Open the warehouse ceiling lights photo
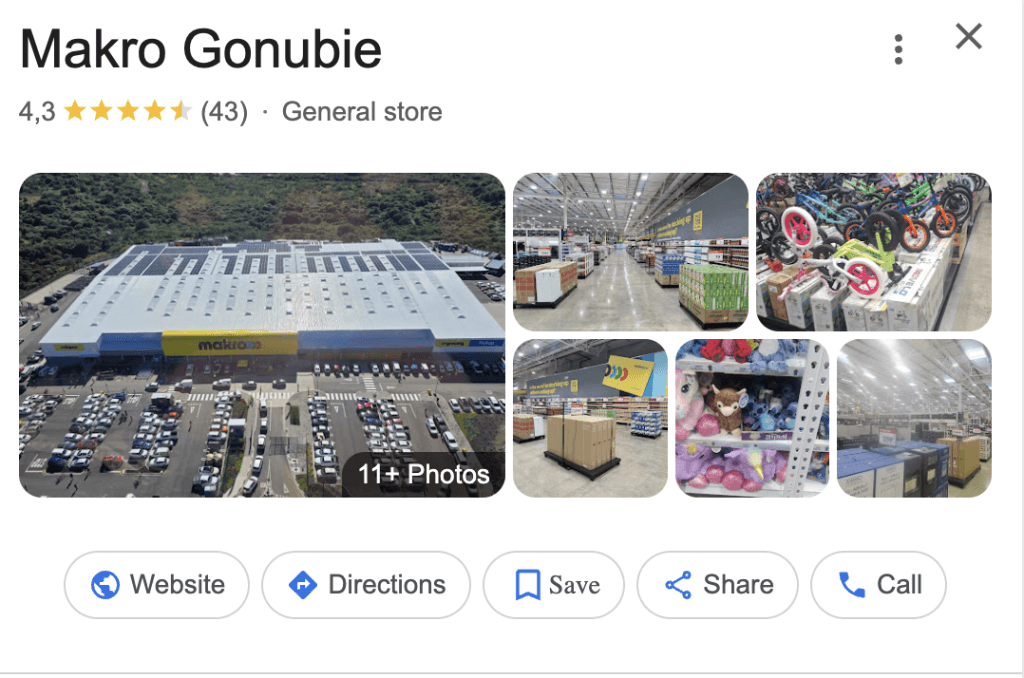This screenshot has height=678, width=1024. (914, 418)
